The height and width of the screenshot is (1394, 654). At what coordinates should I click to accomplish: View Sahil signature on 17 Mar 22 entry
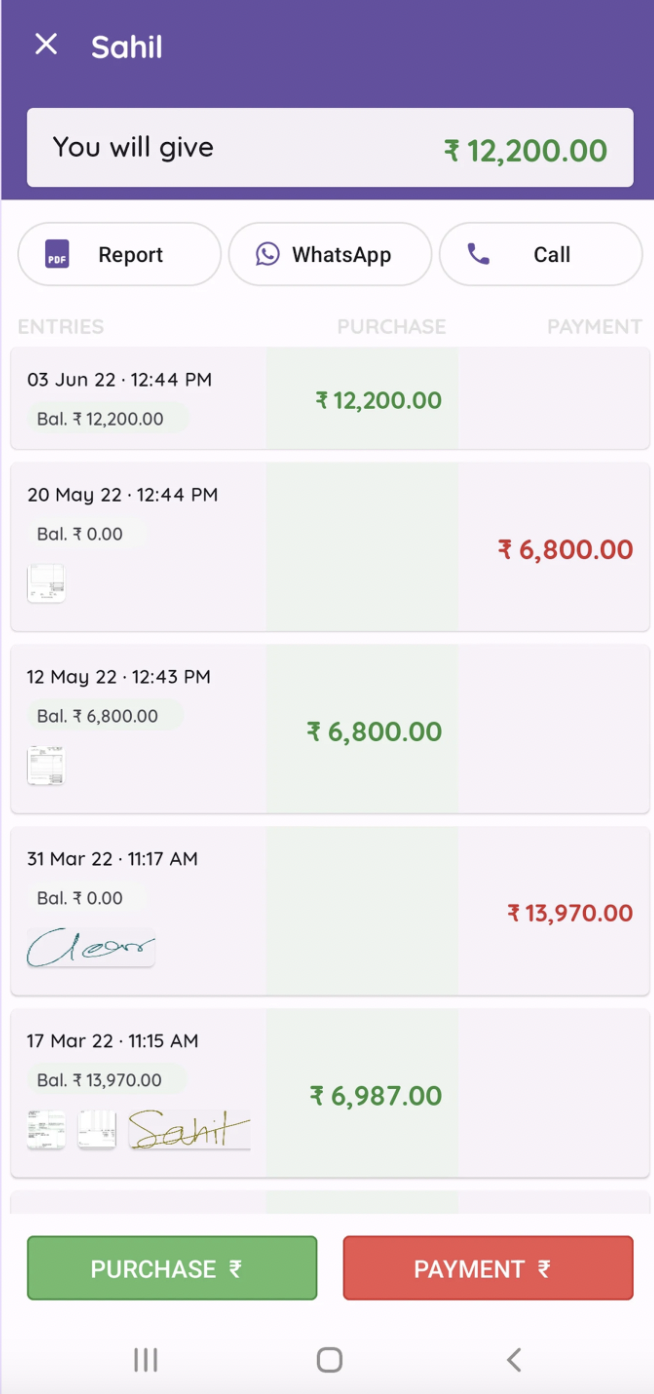tap(189, 1130)
